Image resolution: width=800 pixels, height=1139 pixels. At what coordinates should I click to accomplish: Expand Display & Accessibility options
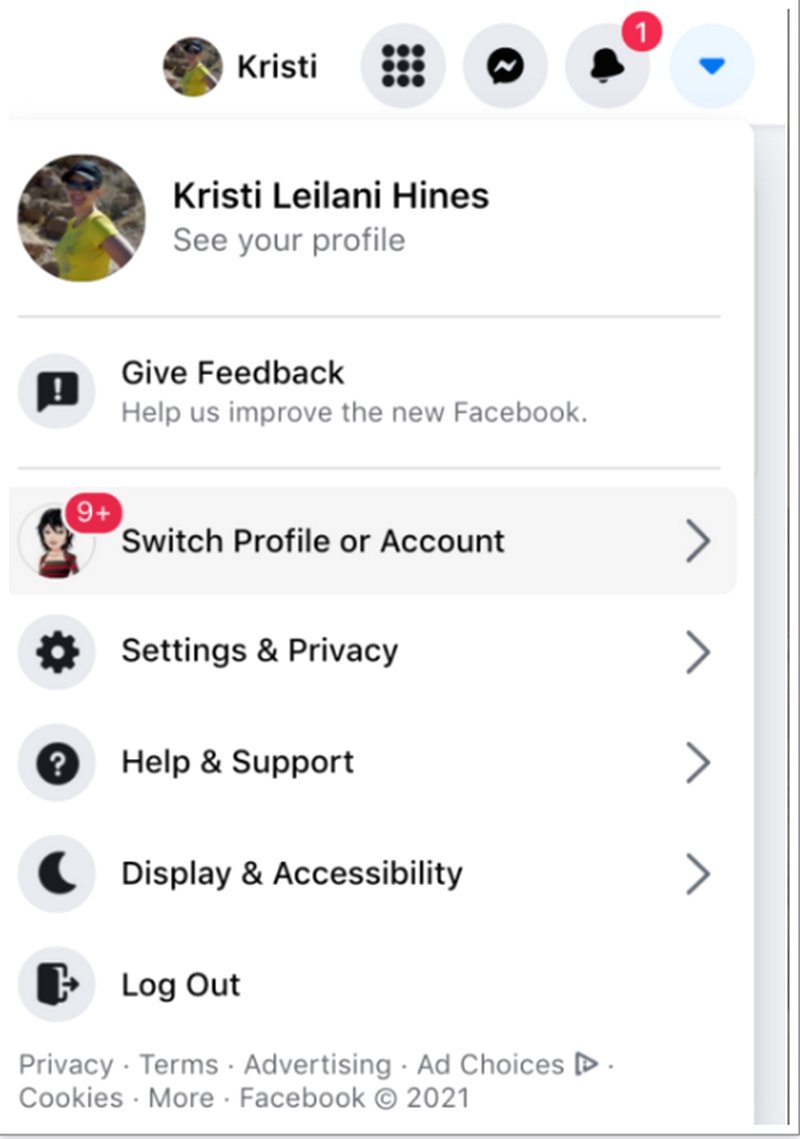tap(372, 874)
